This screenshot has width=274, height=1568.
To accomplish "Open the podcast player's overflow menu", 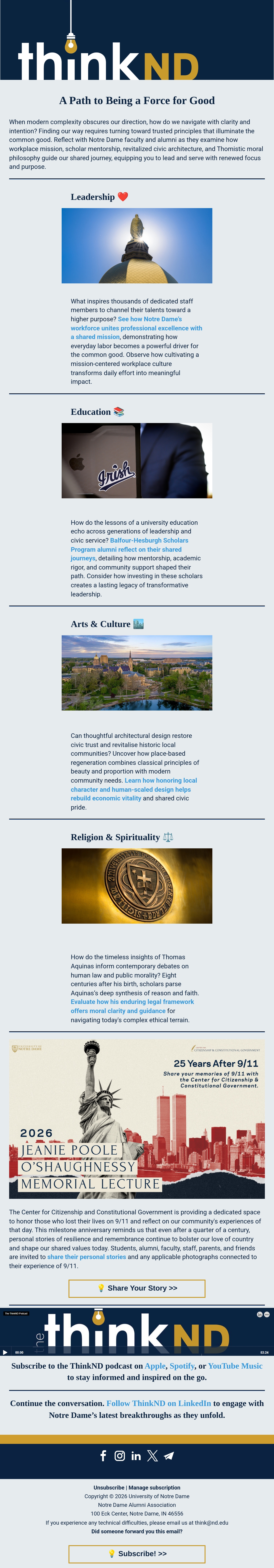I will (x=267, y=1314).
